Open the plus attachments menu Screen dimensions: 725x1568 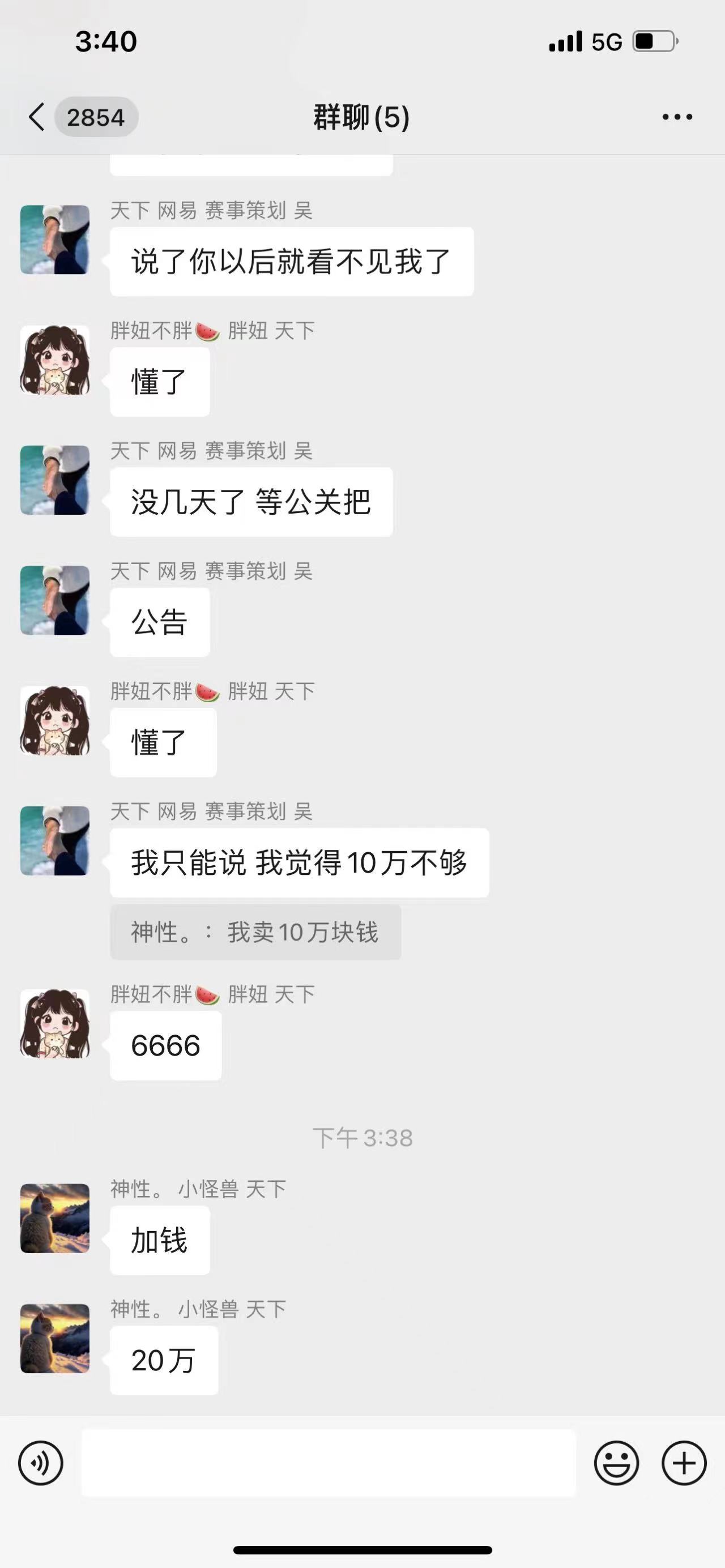tap(684, 1463)
